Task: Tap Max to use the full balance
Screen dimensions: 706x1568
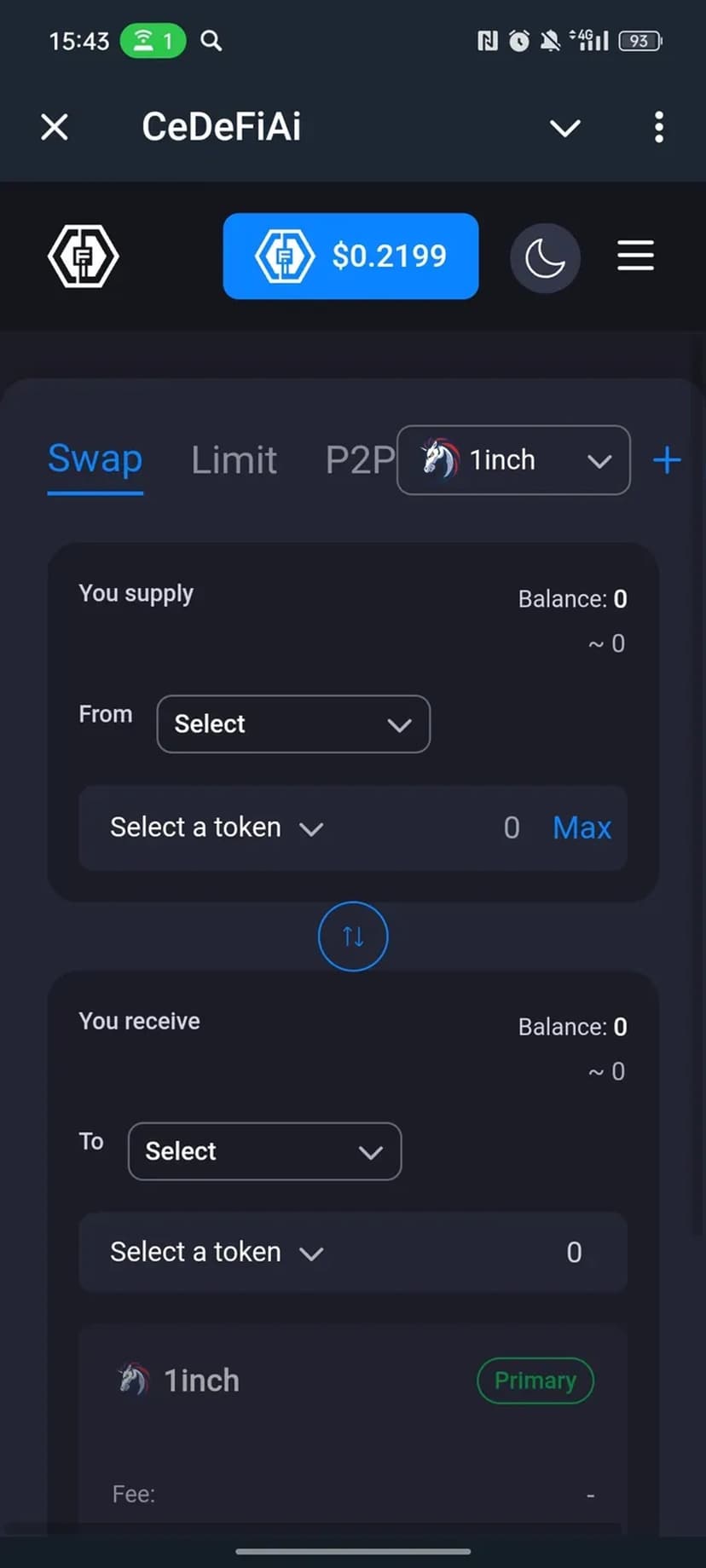Action: (x=582, y=827)
